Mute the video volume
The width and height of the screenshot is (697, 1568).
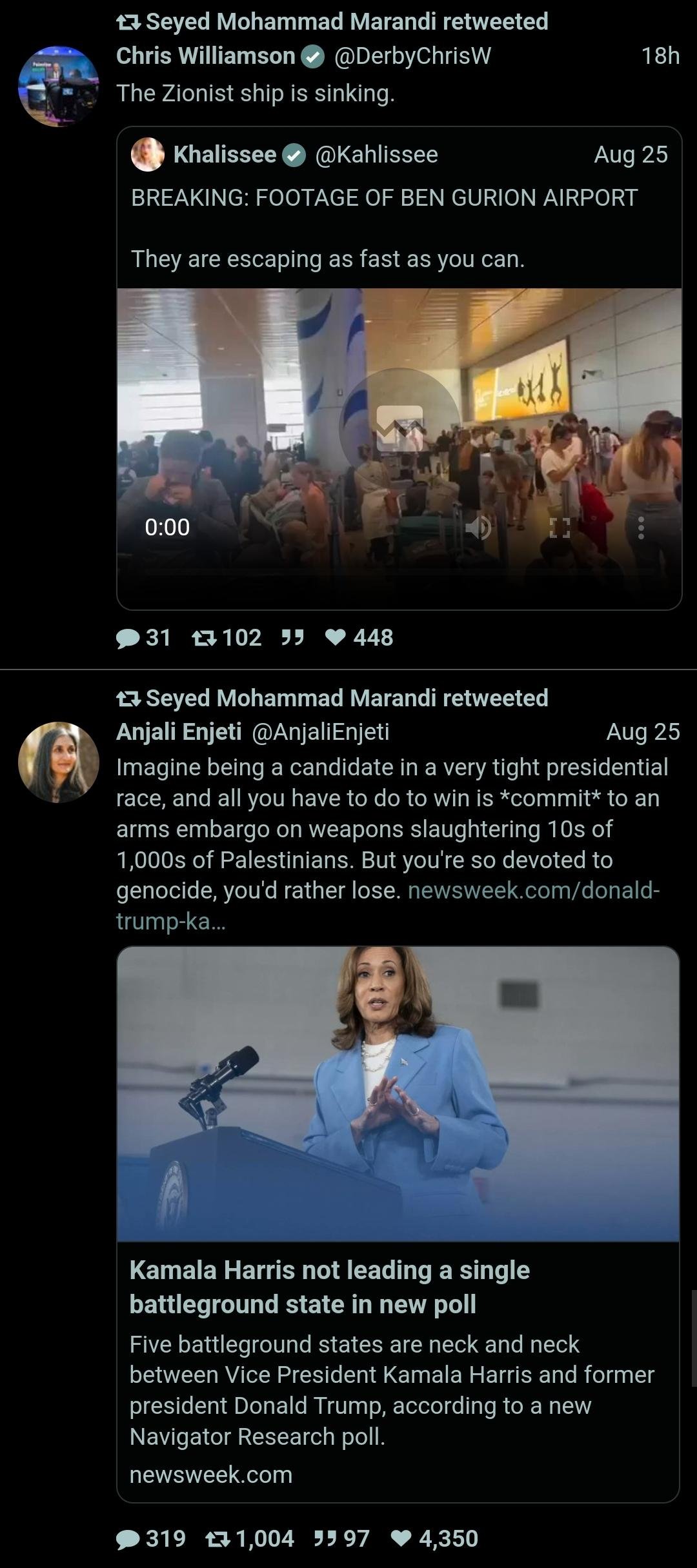pos(478,528)
